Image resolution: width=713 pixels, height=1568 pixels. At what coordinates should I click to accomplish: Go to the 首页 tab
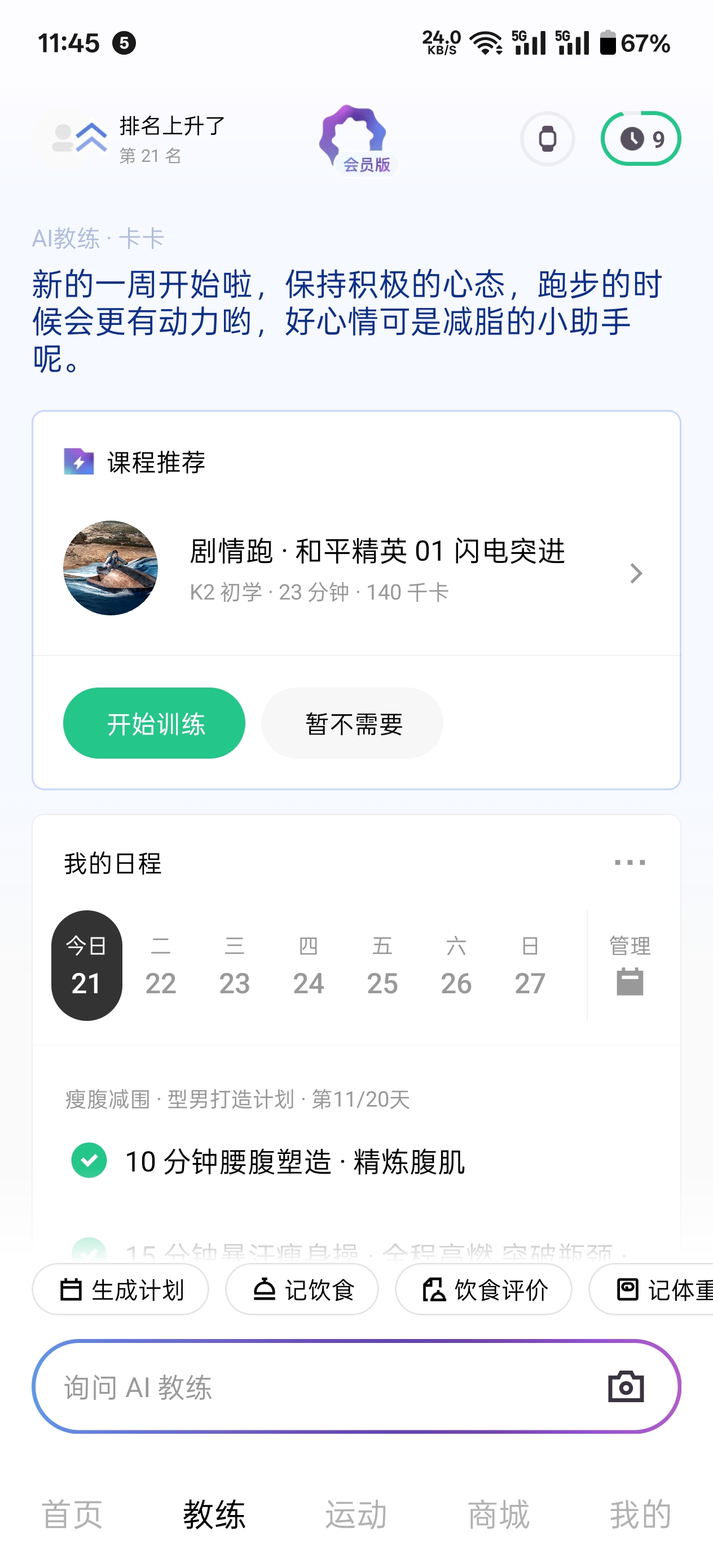[72, 1514]
